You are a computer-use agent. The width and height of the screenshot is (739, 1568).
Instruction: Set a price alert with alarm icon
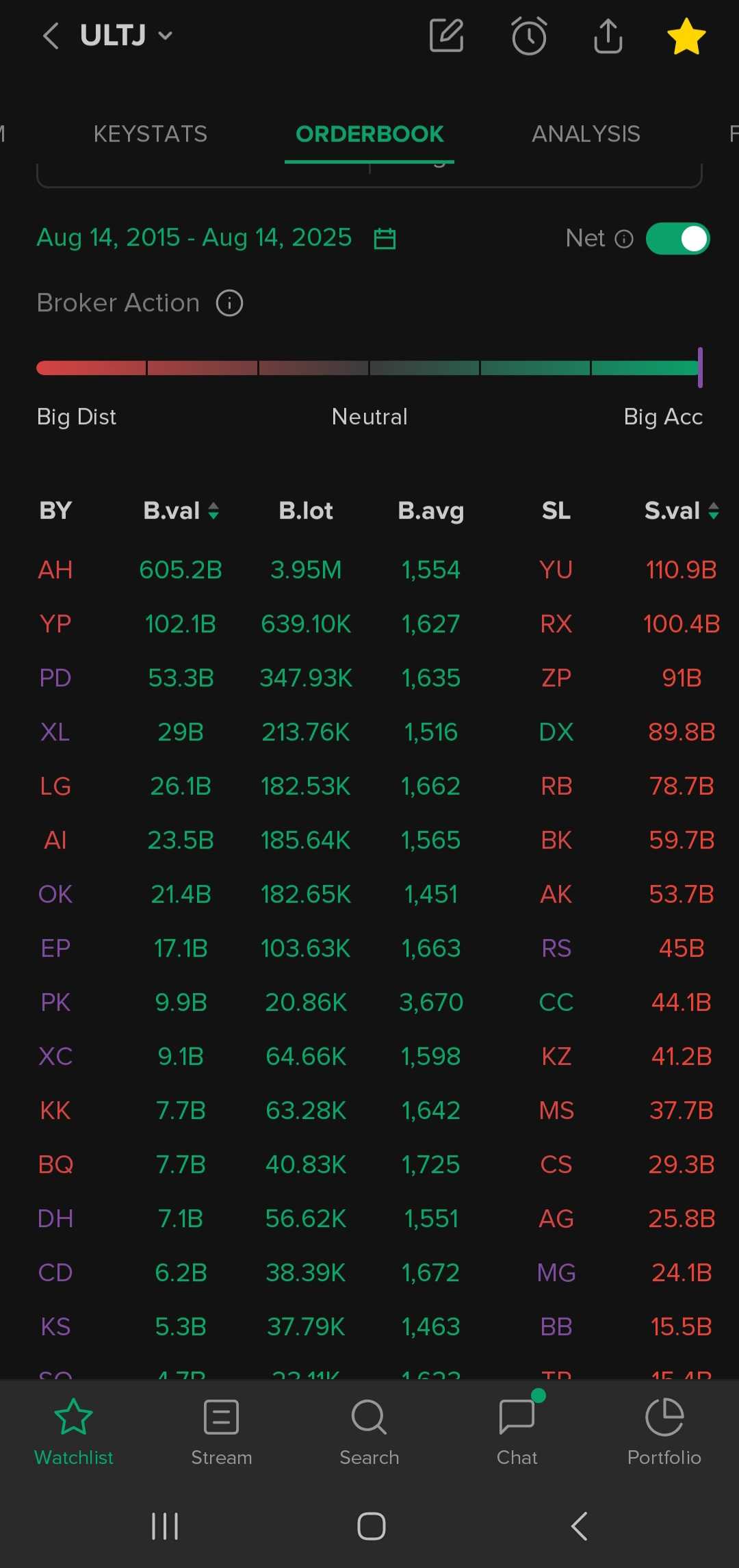click(529, 36)
